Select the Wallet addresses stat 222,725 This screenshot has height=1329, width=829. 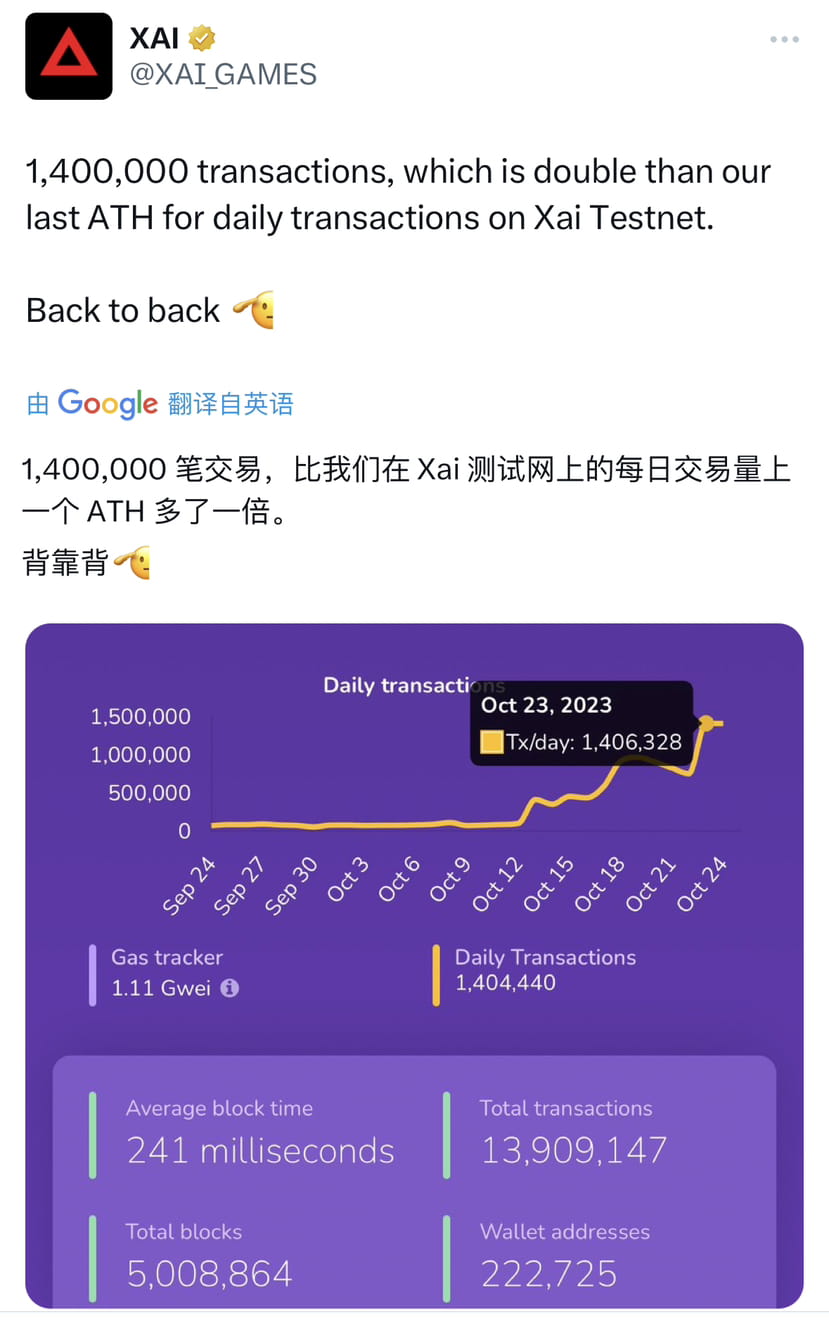(x=549, y=1272)
